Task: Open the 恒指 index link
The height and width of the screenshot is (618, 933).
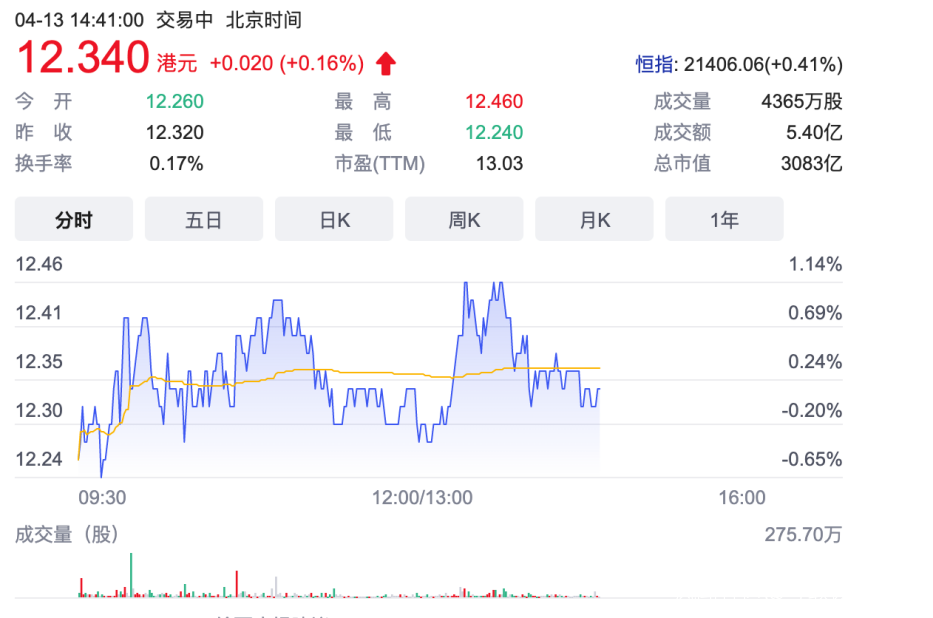Action: [655, 65]
